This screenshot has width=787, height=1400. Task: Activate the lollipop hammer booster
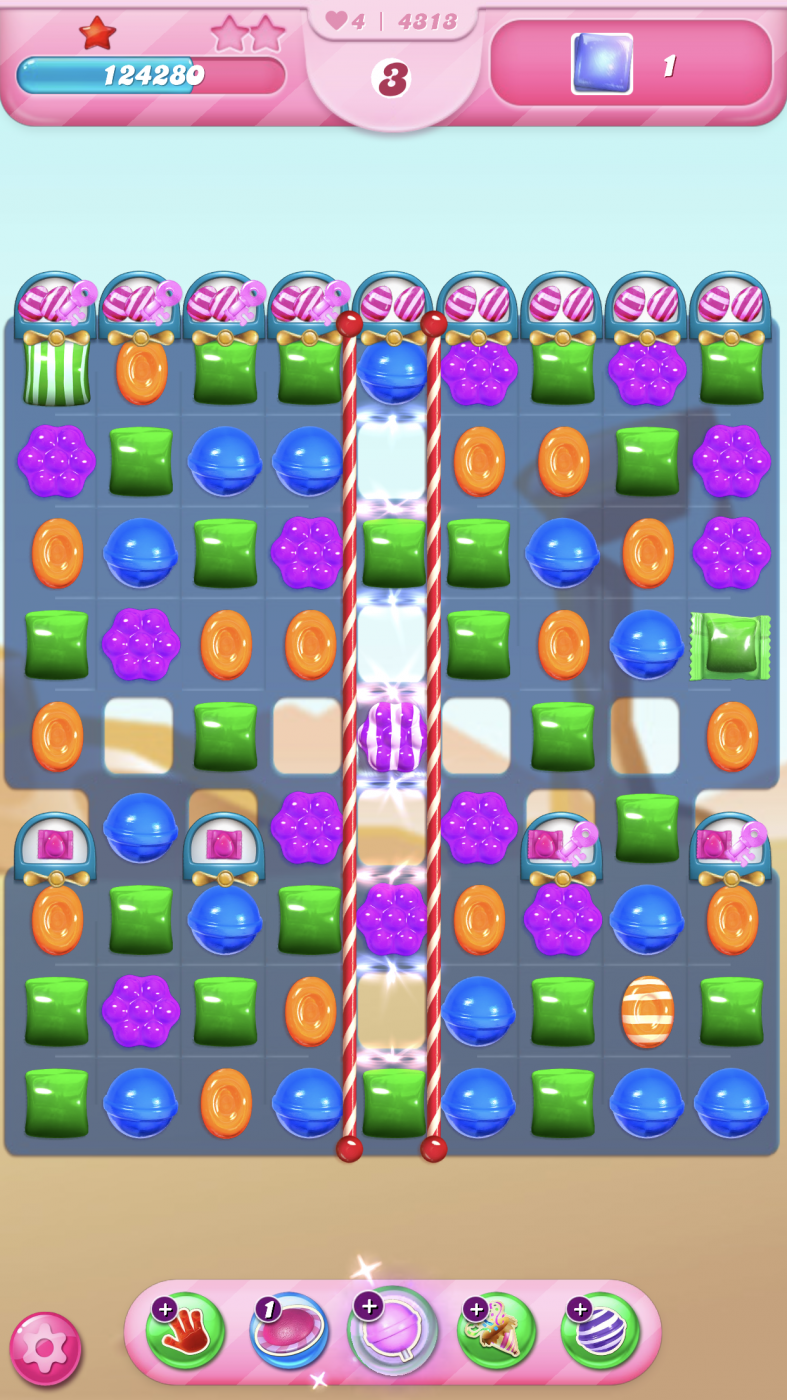pyautogui.click(x=393, y=1331)
